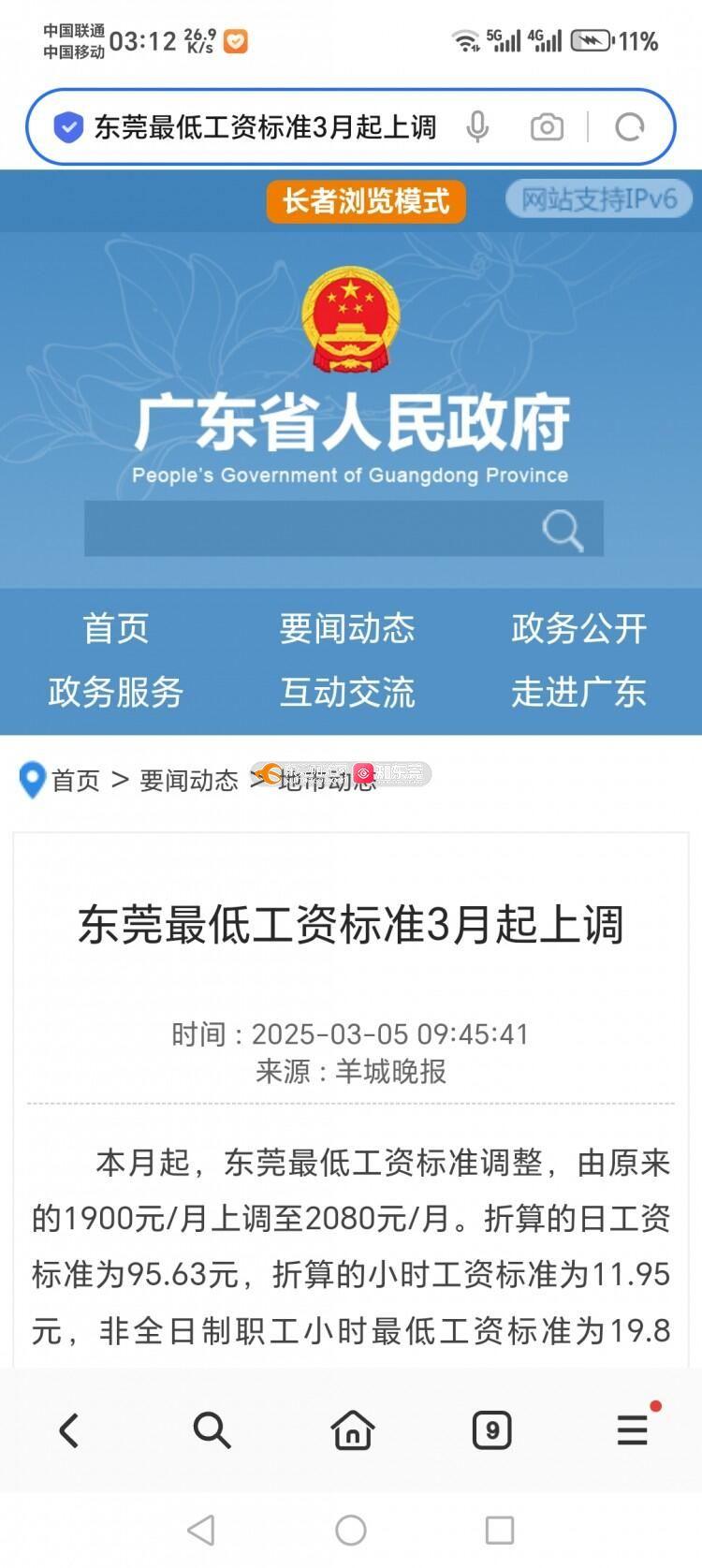
Task: Open 政务公开 section
Action: point(578,628)
